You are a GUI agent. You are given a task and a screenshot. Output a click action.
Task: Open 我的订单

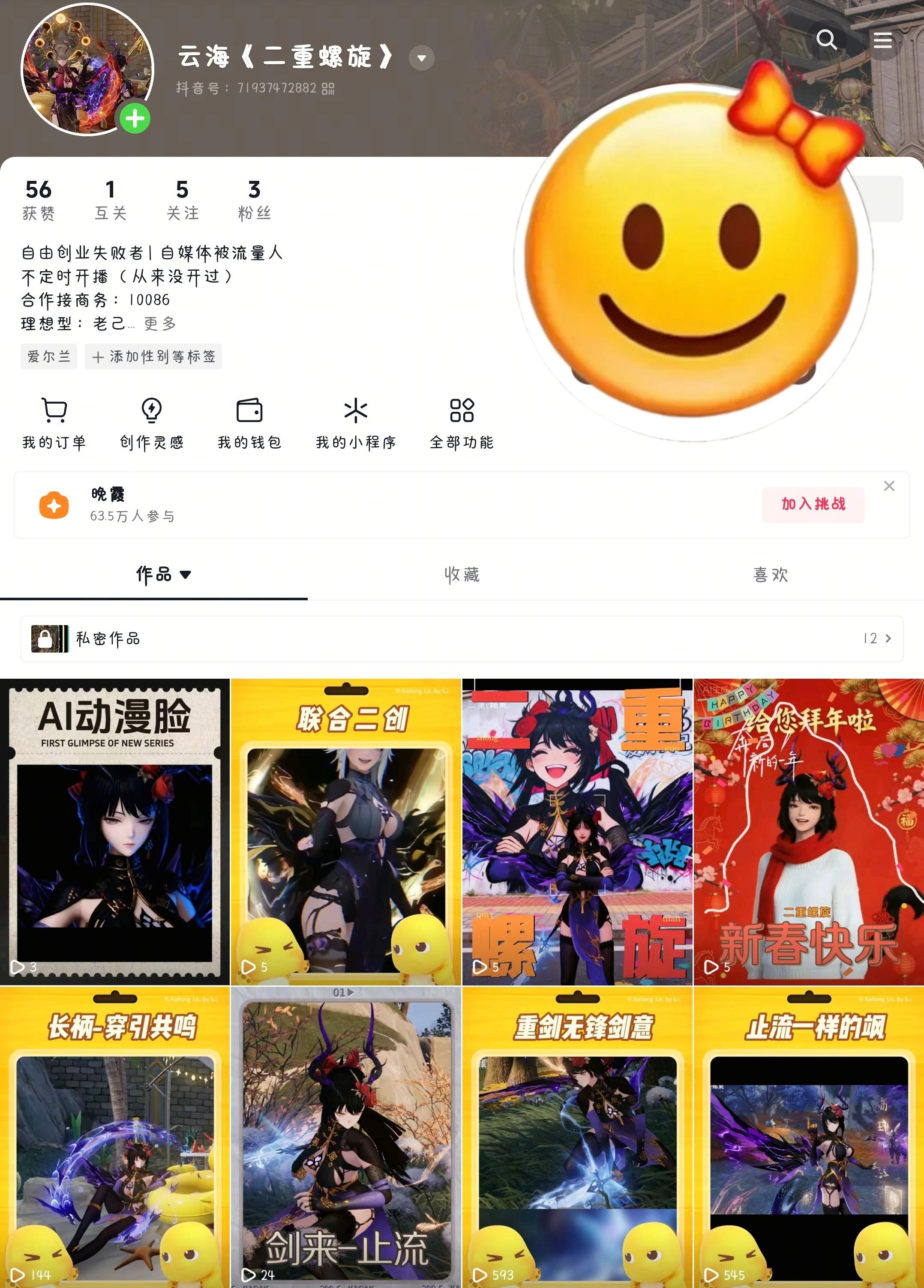coord(54,424)
